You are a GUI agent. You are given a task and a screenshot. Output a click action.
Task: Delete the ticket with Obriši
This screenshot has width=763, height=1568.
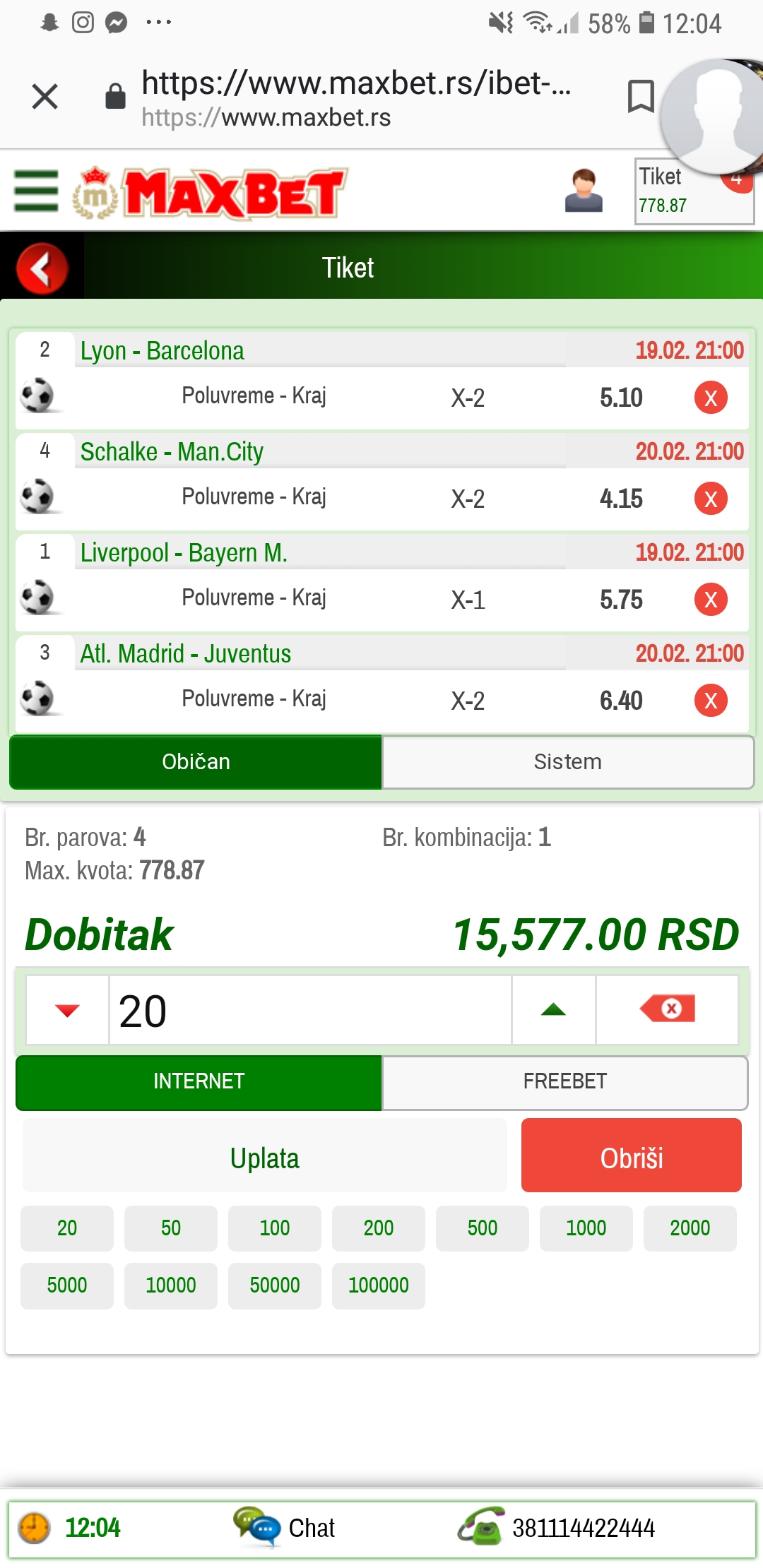click(631, 1158)
